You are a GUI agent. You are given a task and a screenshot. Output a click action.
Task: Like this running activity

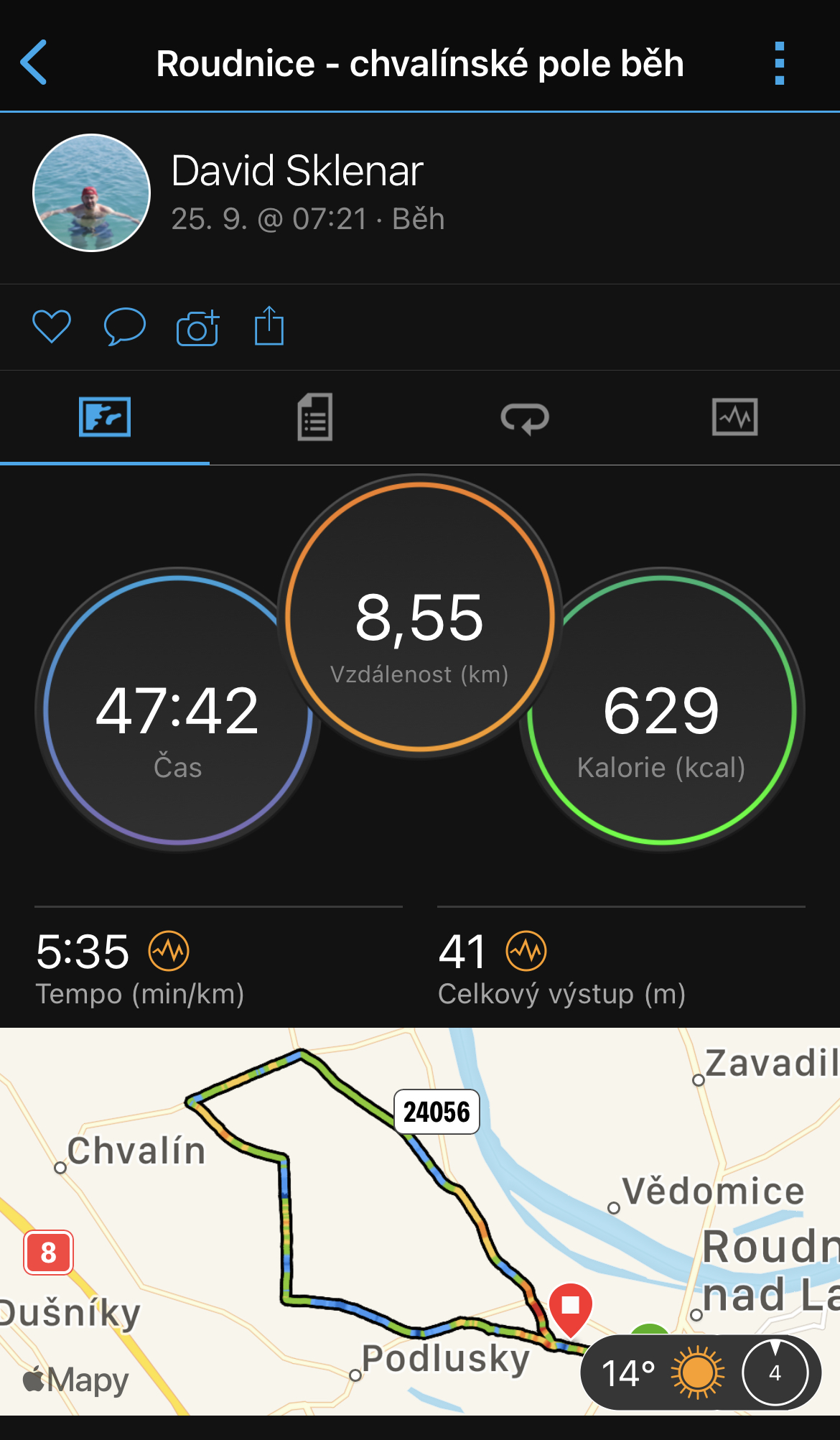[x=52, y=327]
